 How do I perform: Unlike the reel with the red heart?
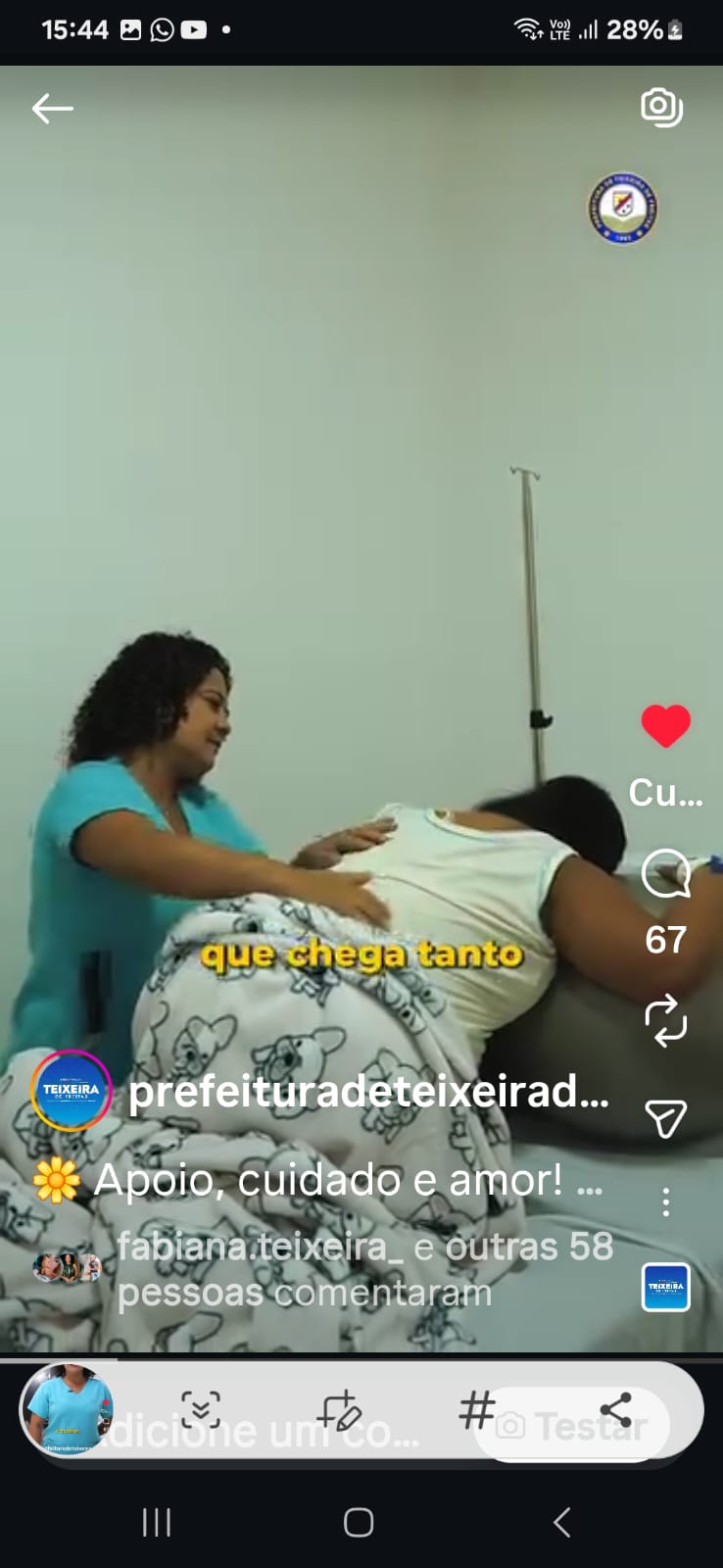666,726
